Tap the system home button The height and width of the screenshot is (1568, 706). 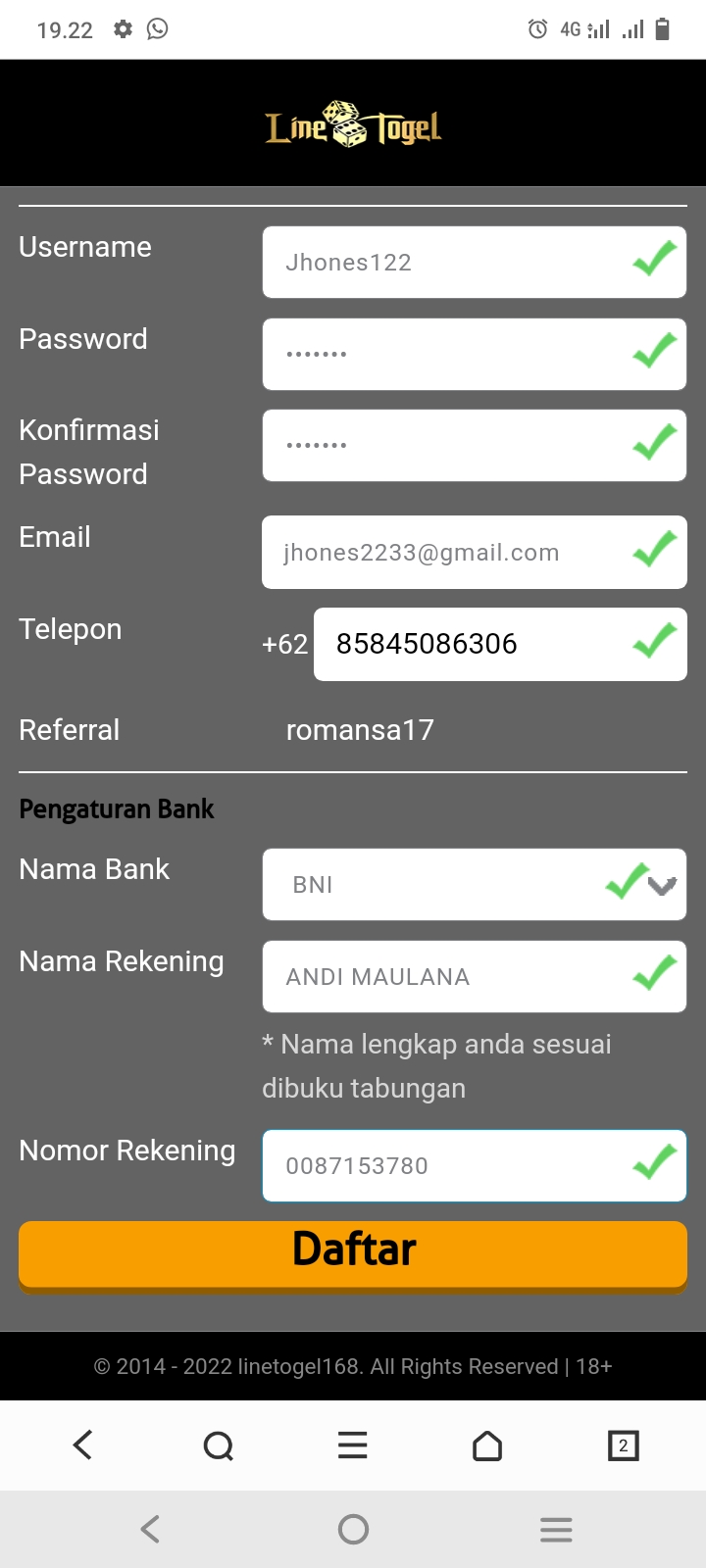[353, 1529]
